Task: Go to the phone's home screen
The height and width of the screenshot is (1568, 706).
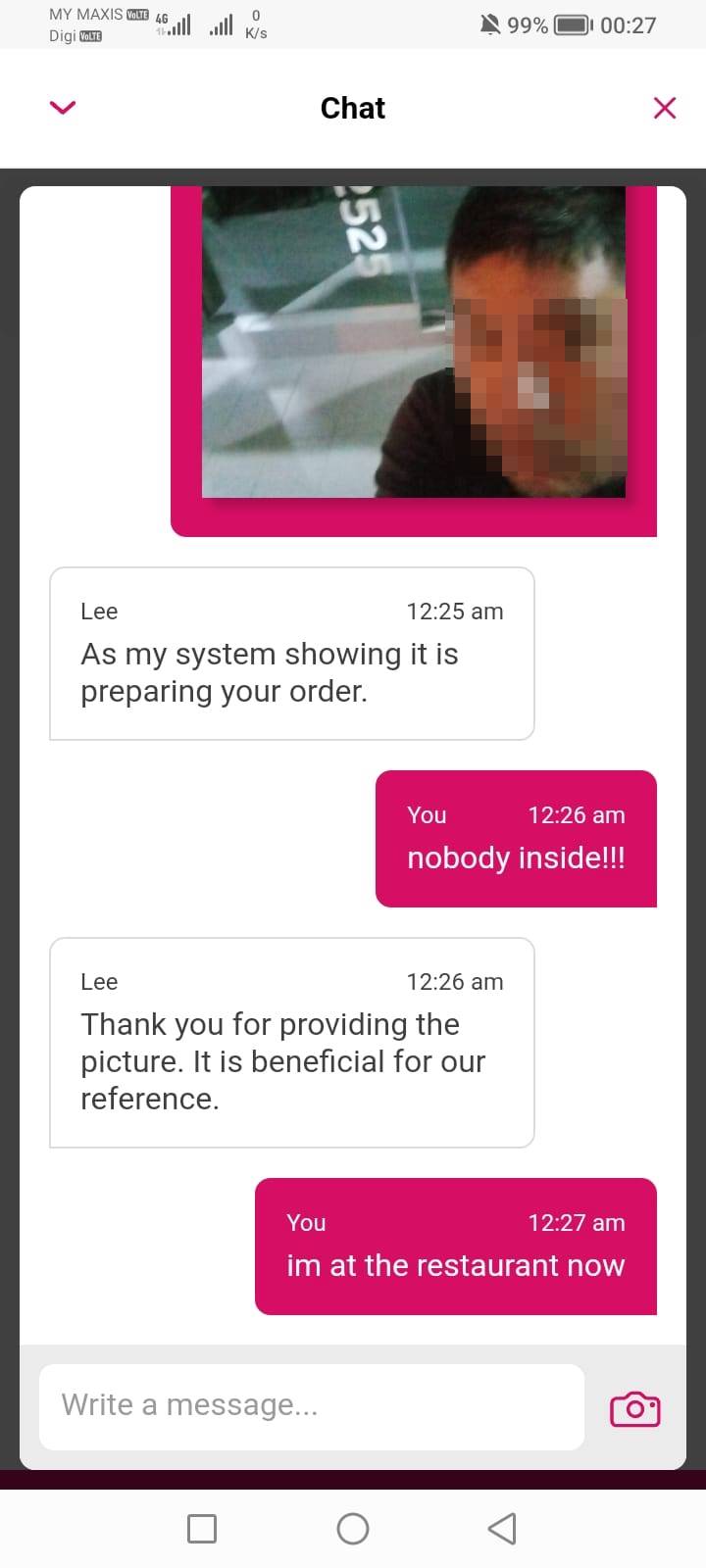Action: click(353, 1529)
